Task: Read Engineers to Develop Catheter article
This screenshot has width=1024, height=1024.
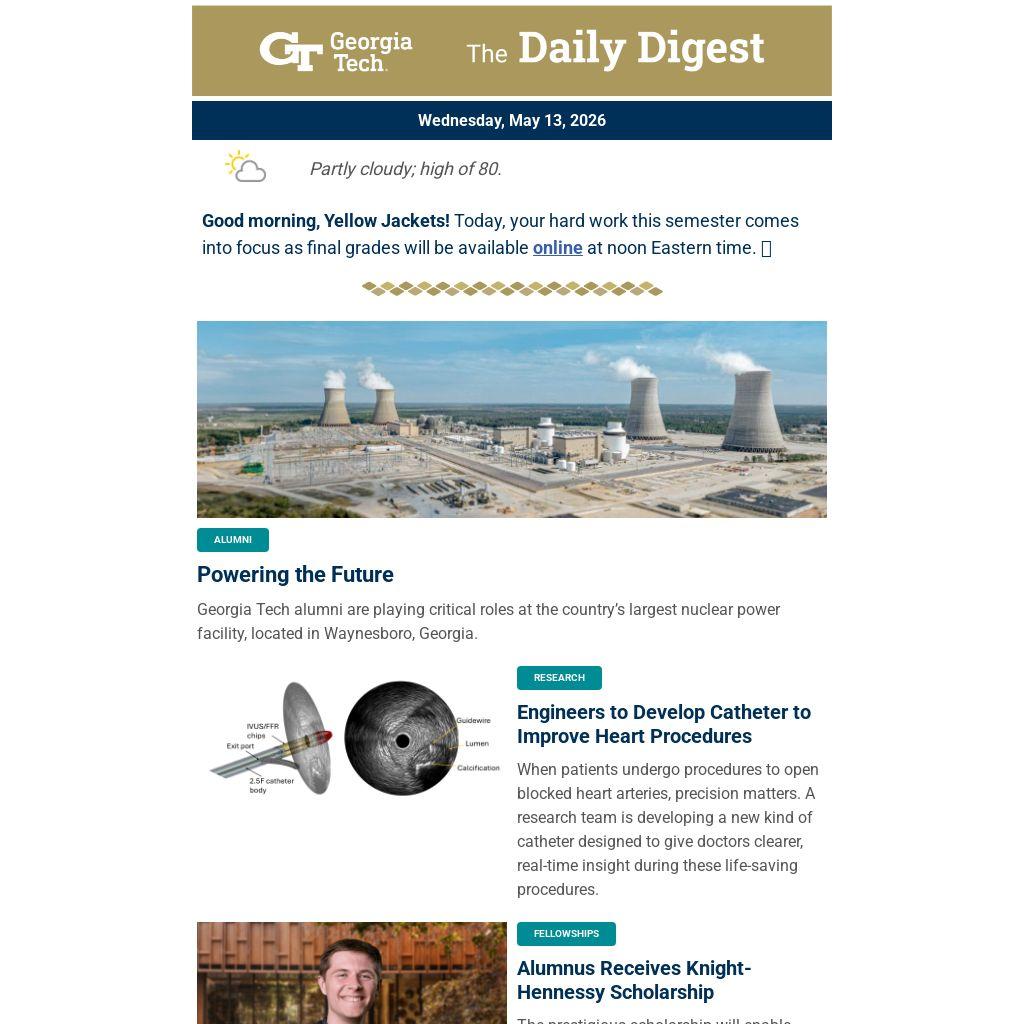Action: [x=664, y=724]
